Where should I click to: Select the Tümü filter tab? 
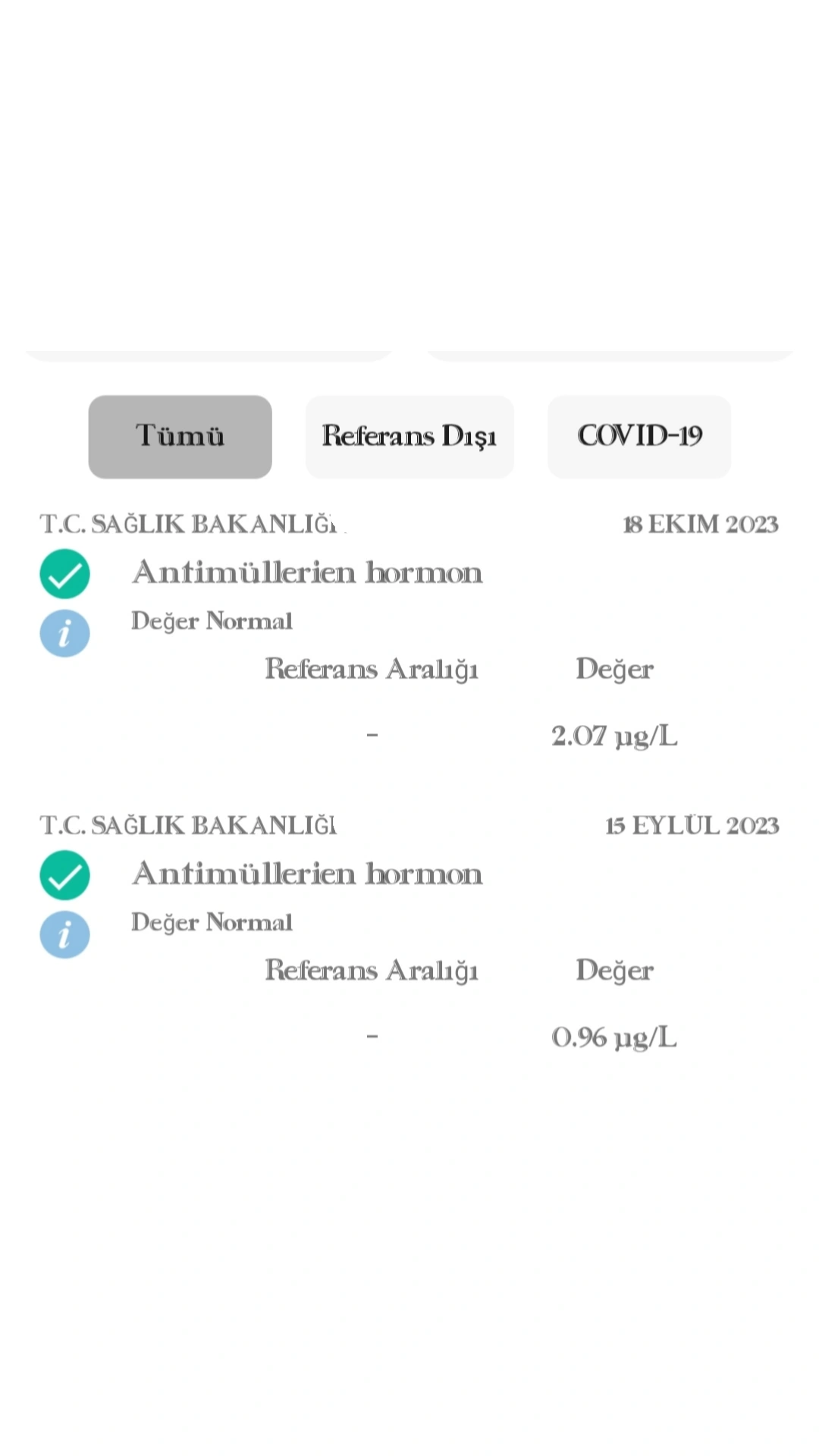click(180, 437)
